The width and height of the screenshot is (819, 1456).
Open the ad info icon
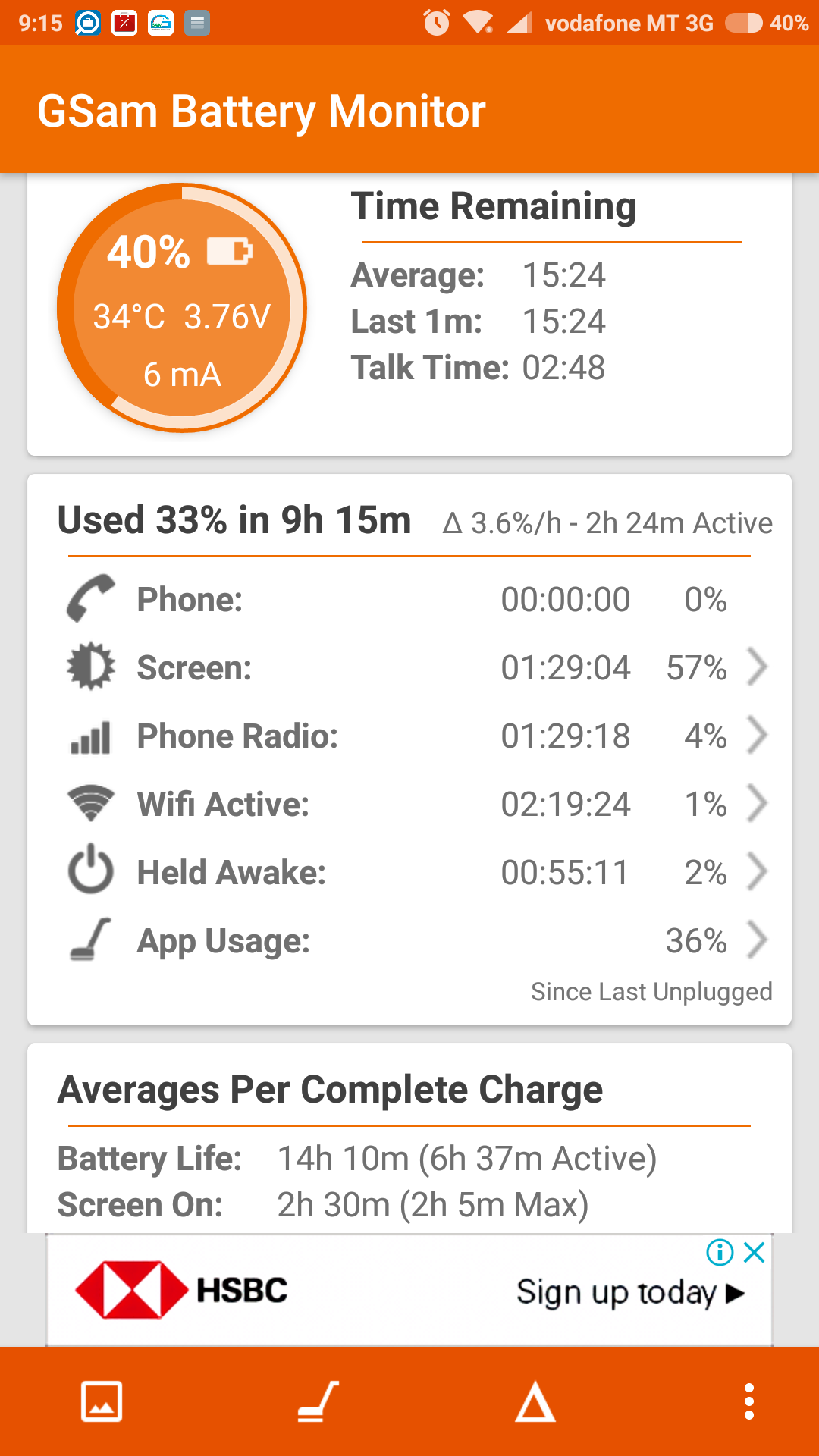pos(720,1252)
